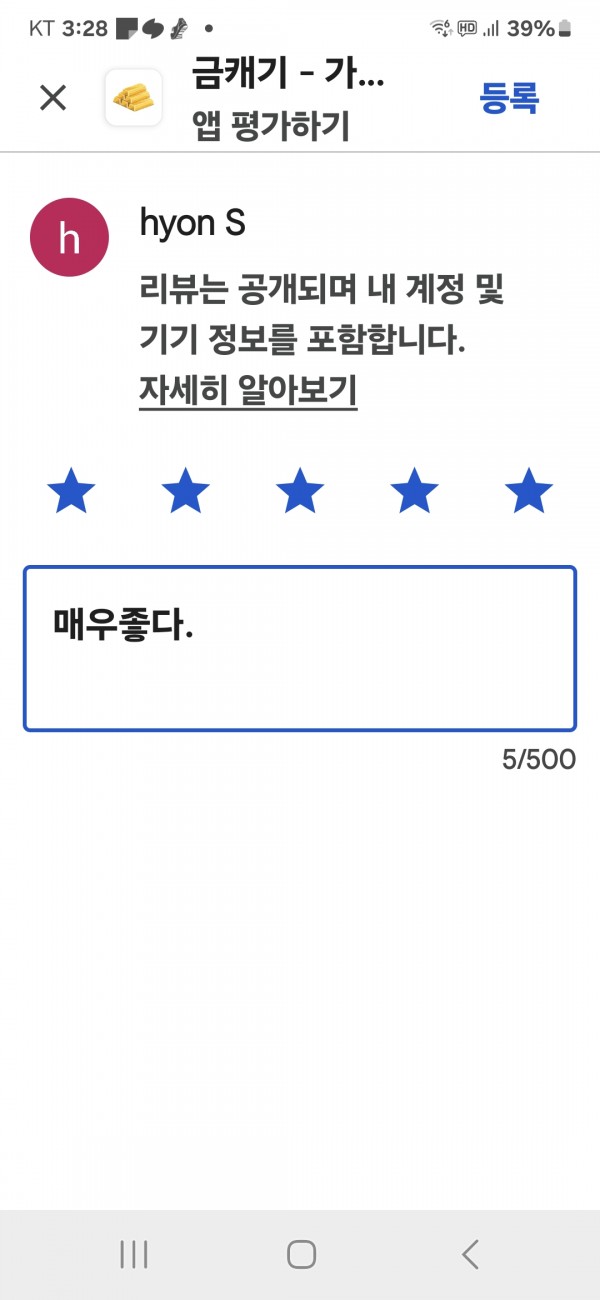Edit the review text field with 매우좋다
This screenshot has width=600, height=1300.
(300, 649)
